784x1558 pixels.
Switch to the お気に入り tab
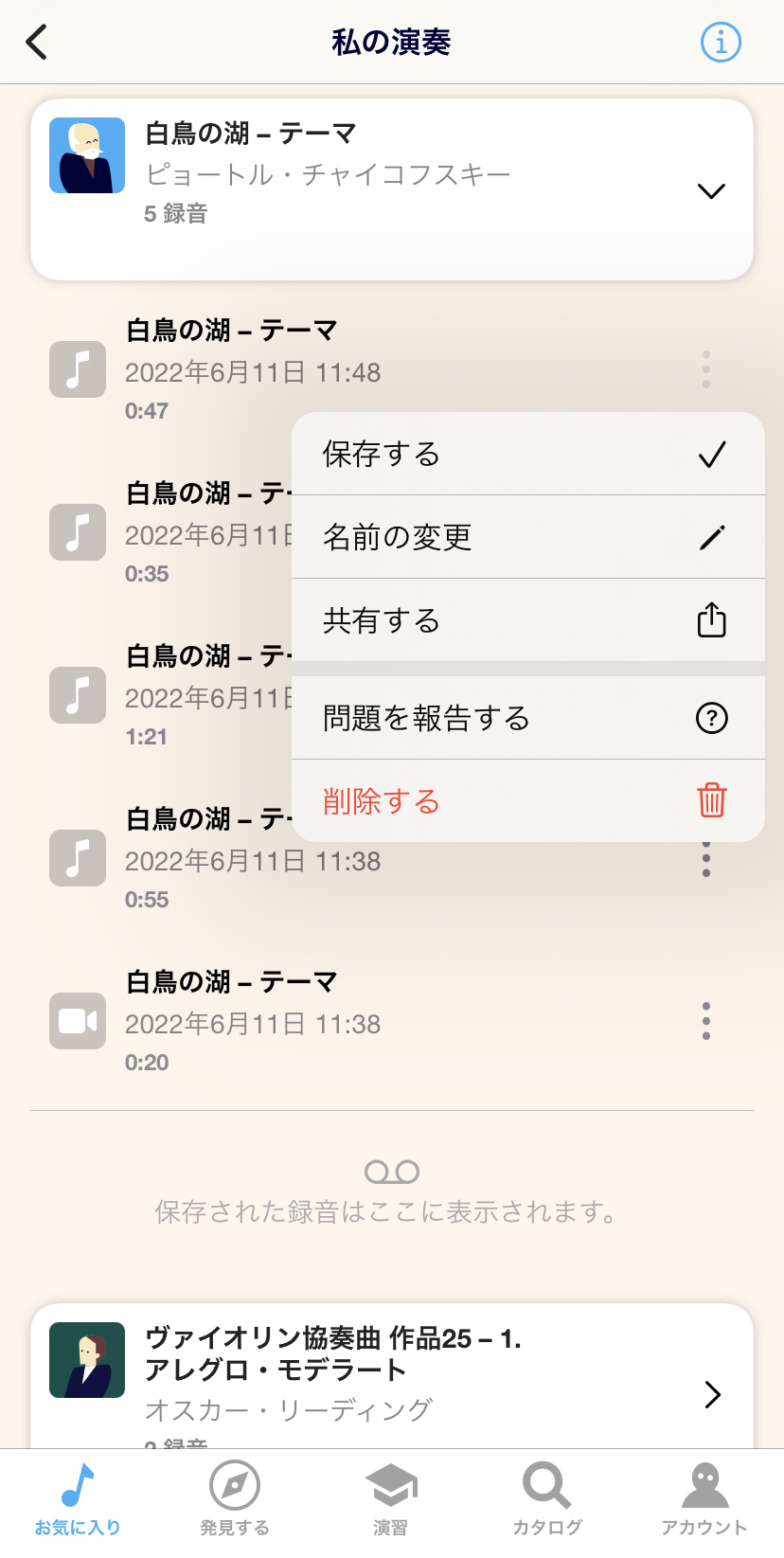point(78,1499)
